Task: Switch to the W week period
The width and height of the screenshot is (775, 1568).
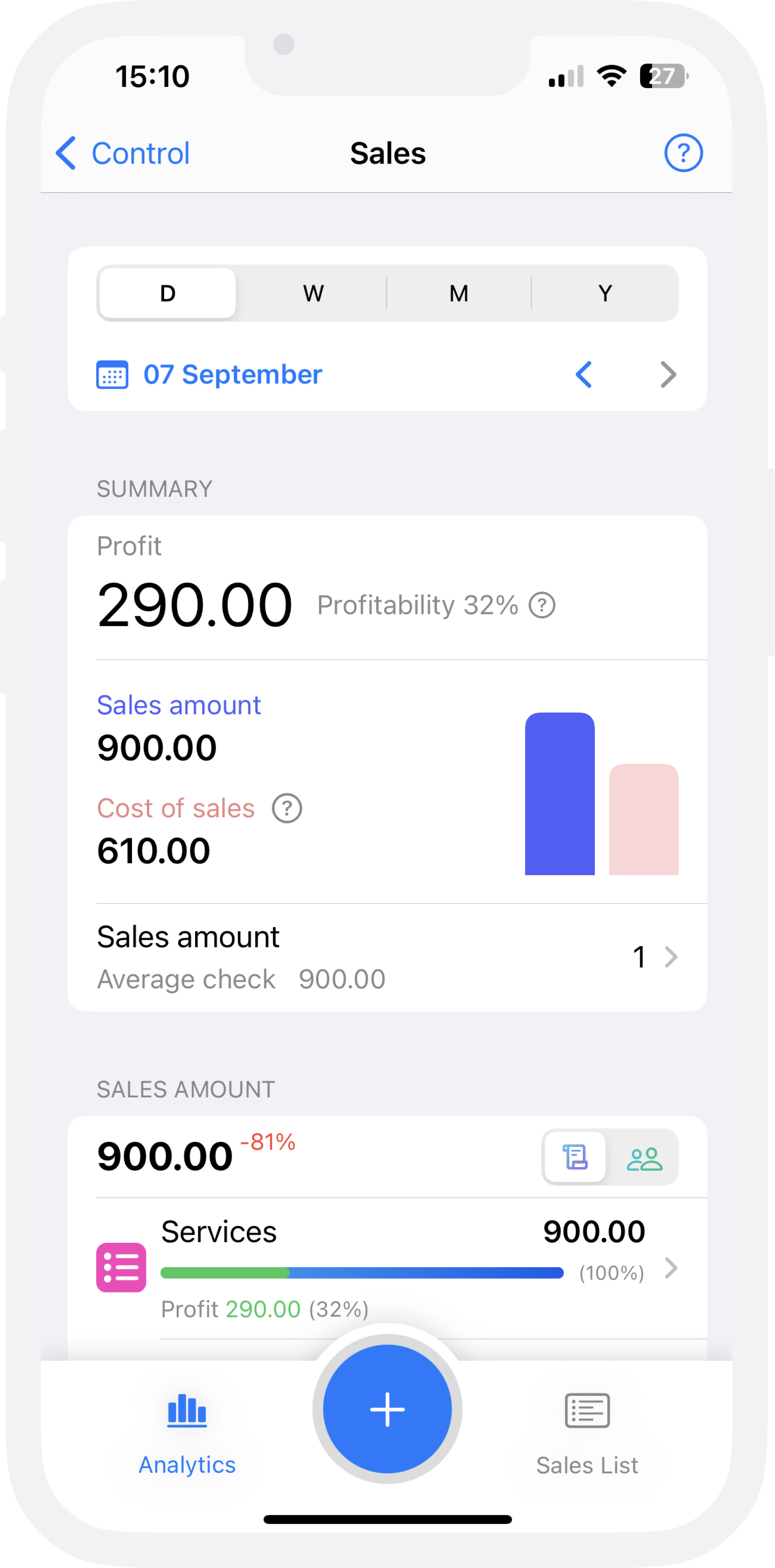Action: tap(313, 293)
